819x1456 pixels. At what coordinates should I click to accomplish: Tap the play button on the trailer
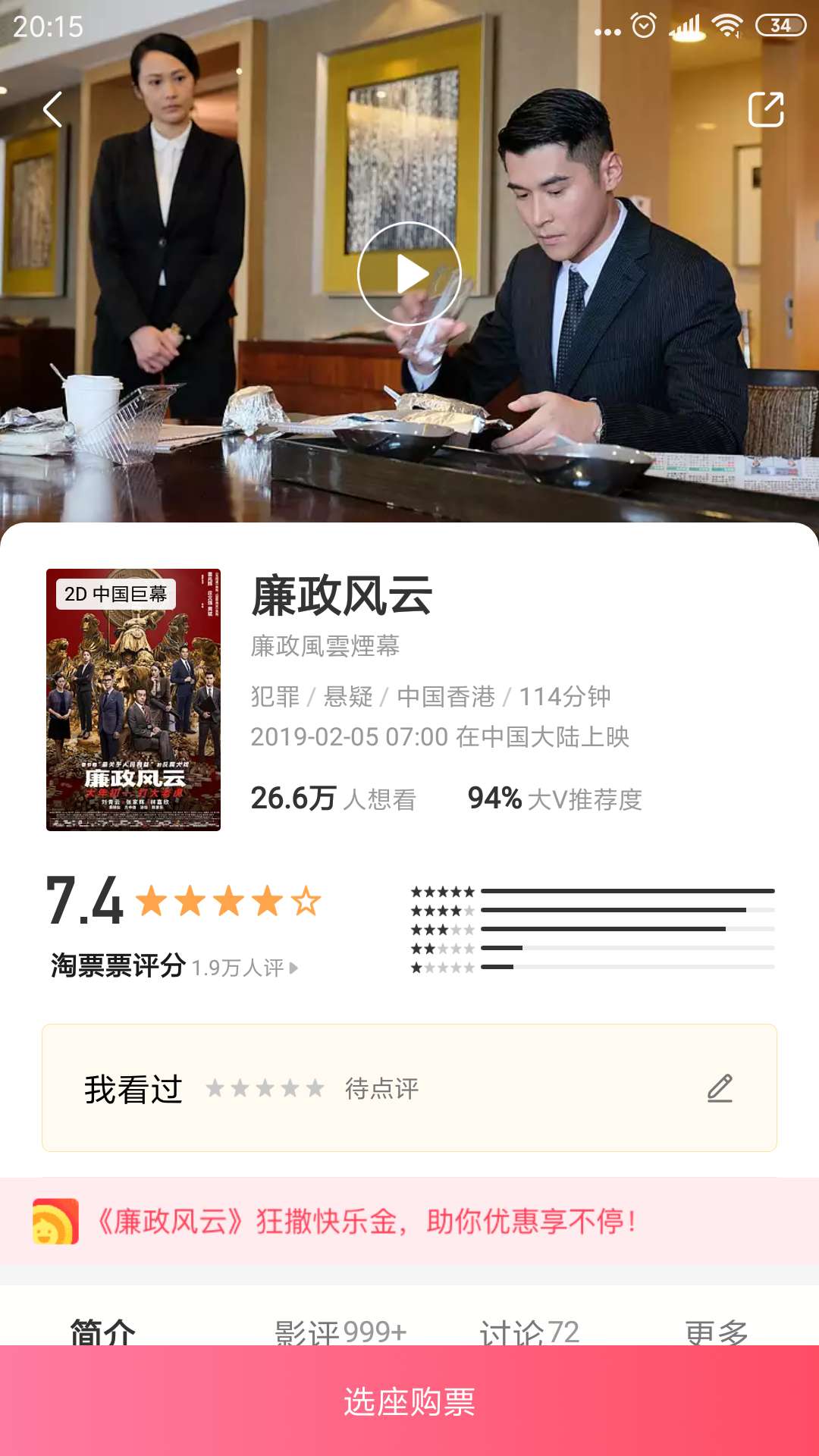pos(409,273)
